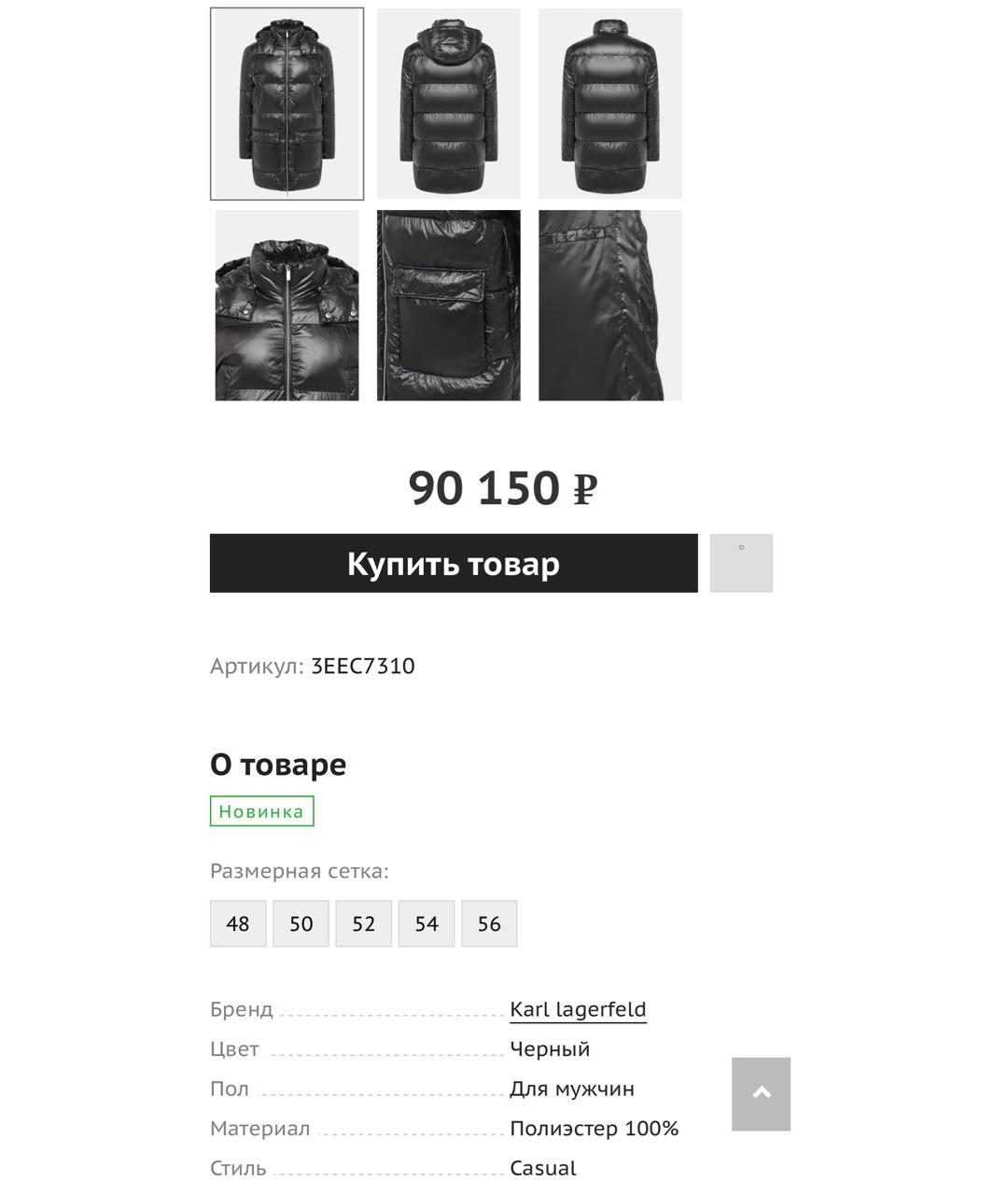Jump back to top with the up arrow
The width and height of the screenshot is (1008, 1195).
pyautogui.click(x=761, y=1093)
